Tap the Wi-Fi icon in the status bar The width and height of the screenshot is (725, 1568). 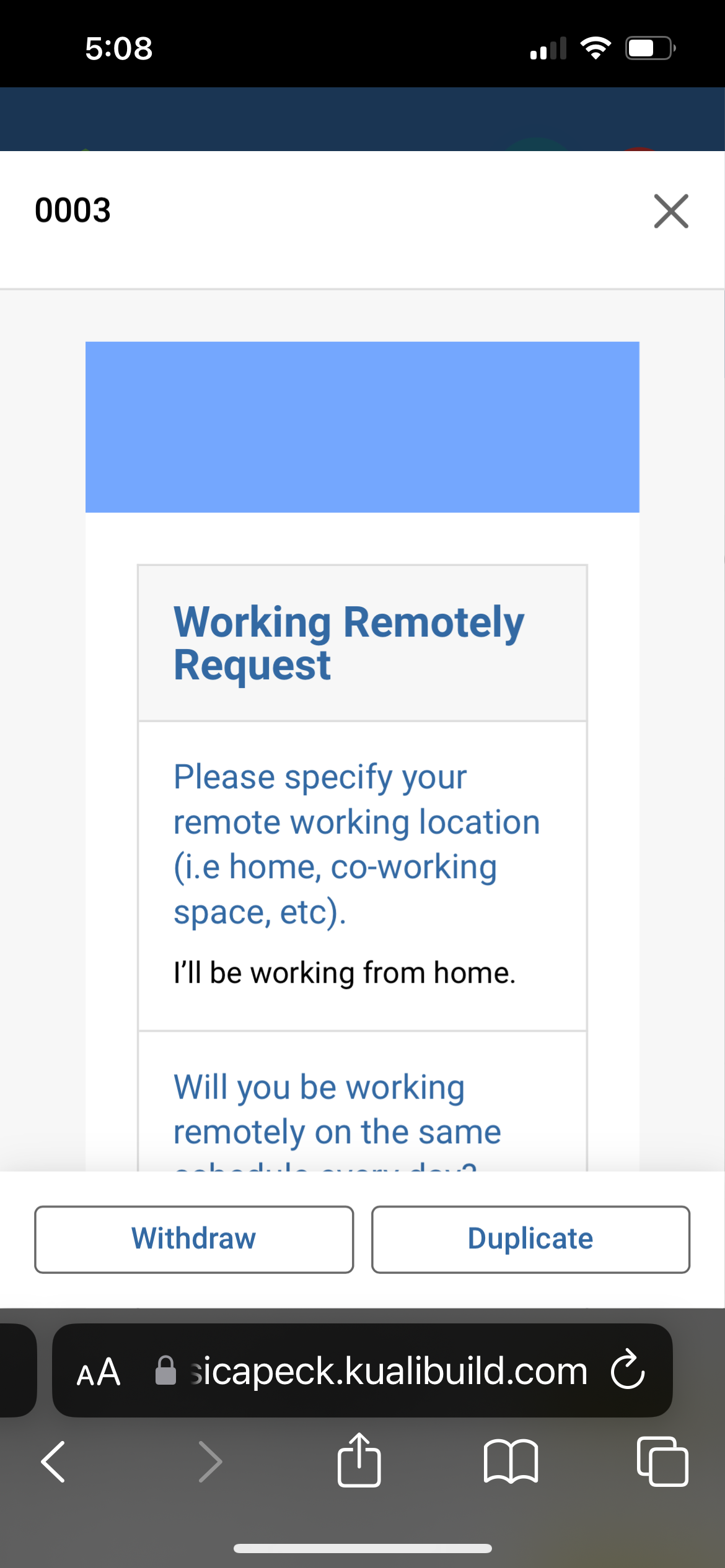coord(597,48)
